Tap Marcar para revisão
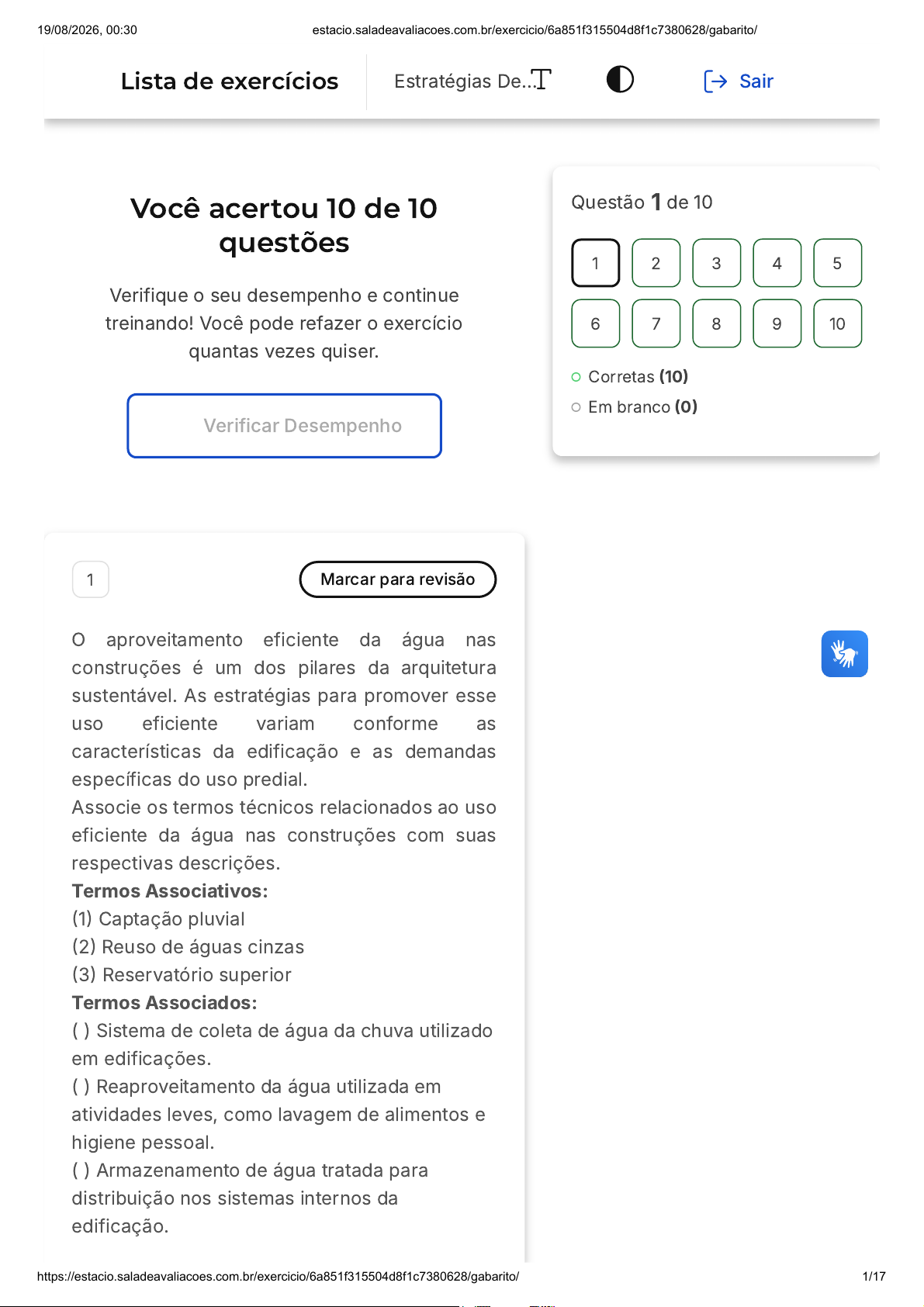The width and height of the screenshot is (924, 1307). (x=398, y=579)
